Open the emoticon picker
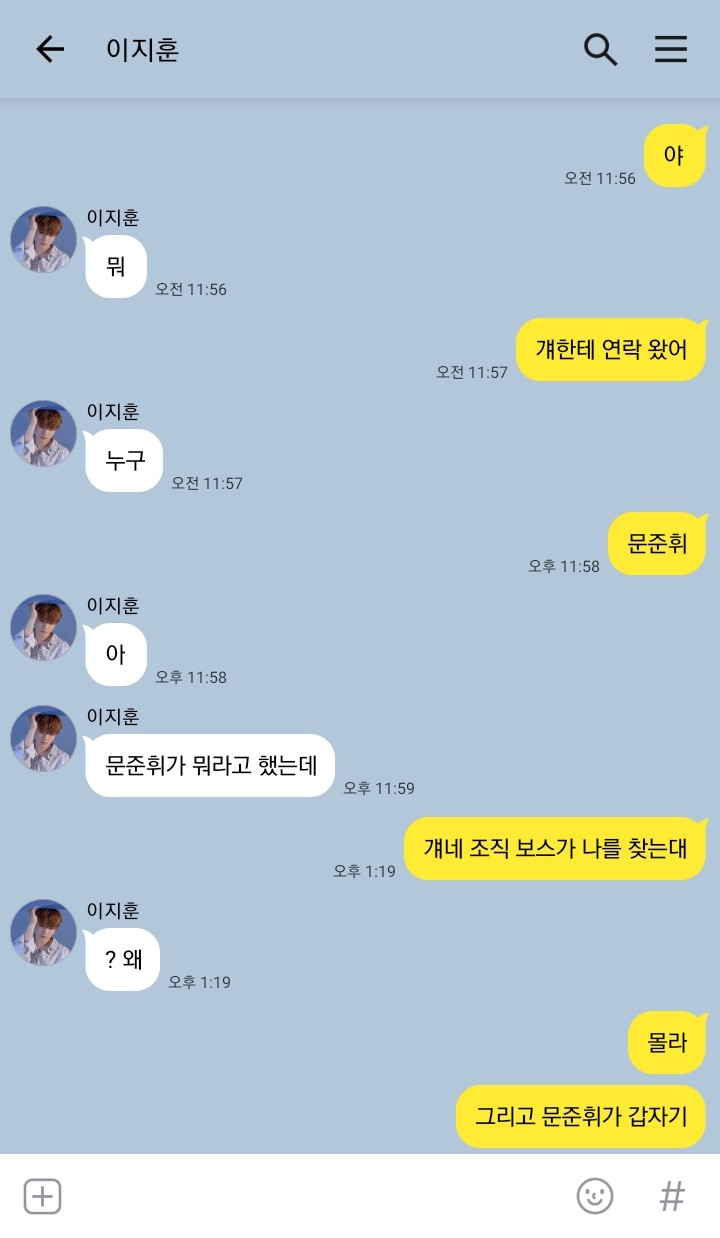720x1238 pixels. pos(595,1196)
